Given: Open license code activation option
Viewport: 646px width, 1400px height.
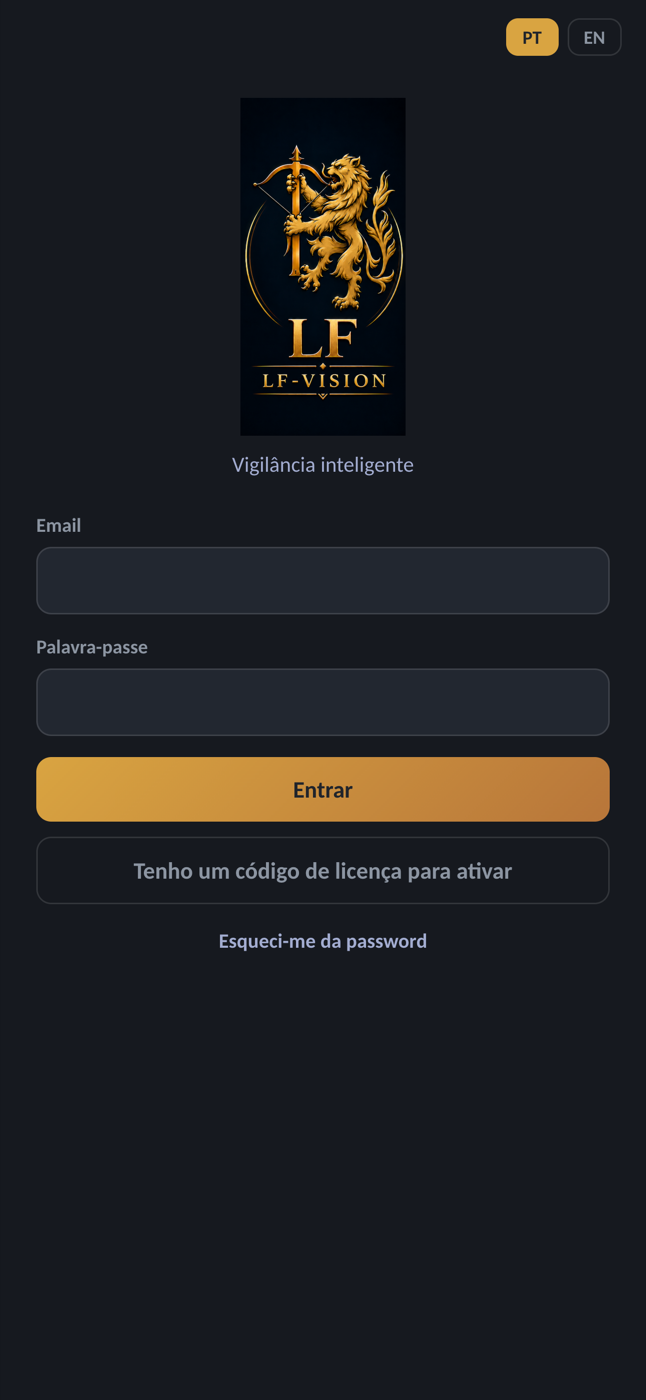Looking at the screenshot, I should click(323, 871).
